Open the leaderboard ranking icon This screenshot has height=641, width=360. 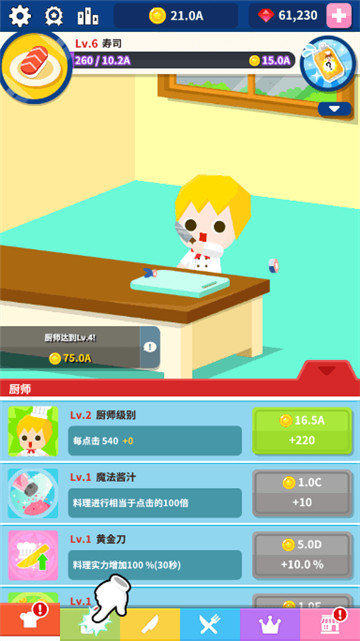(x=88, y=16)
